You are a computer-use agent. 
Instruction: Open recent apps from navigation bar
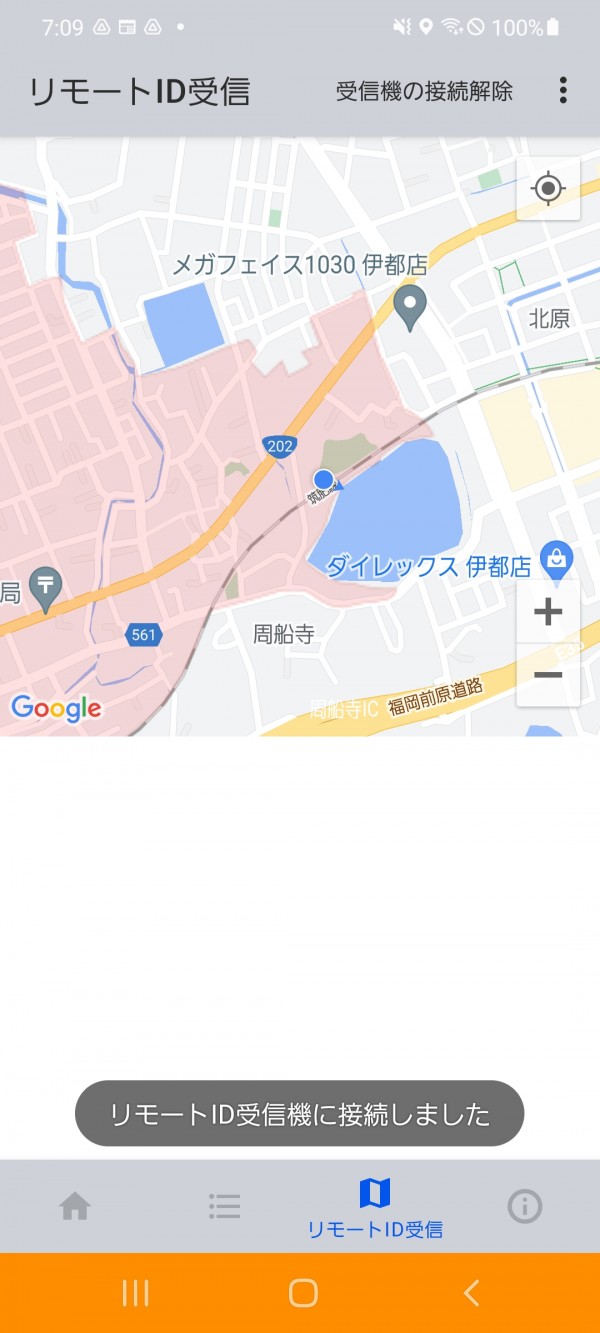[135, 1293]
